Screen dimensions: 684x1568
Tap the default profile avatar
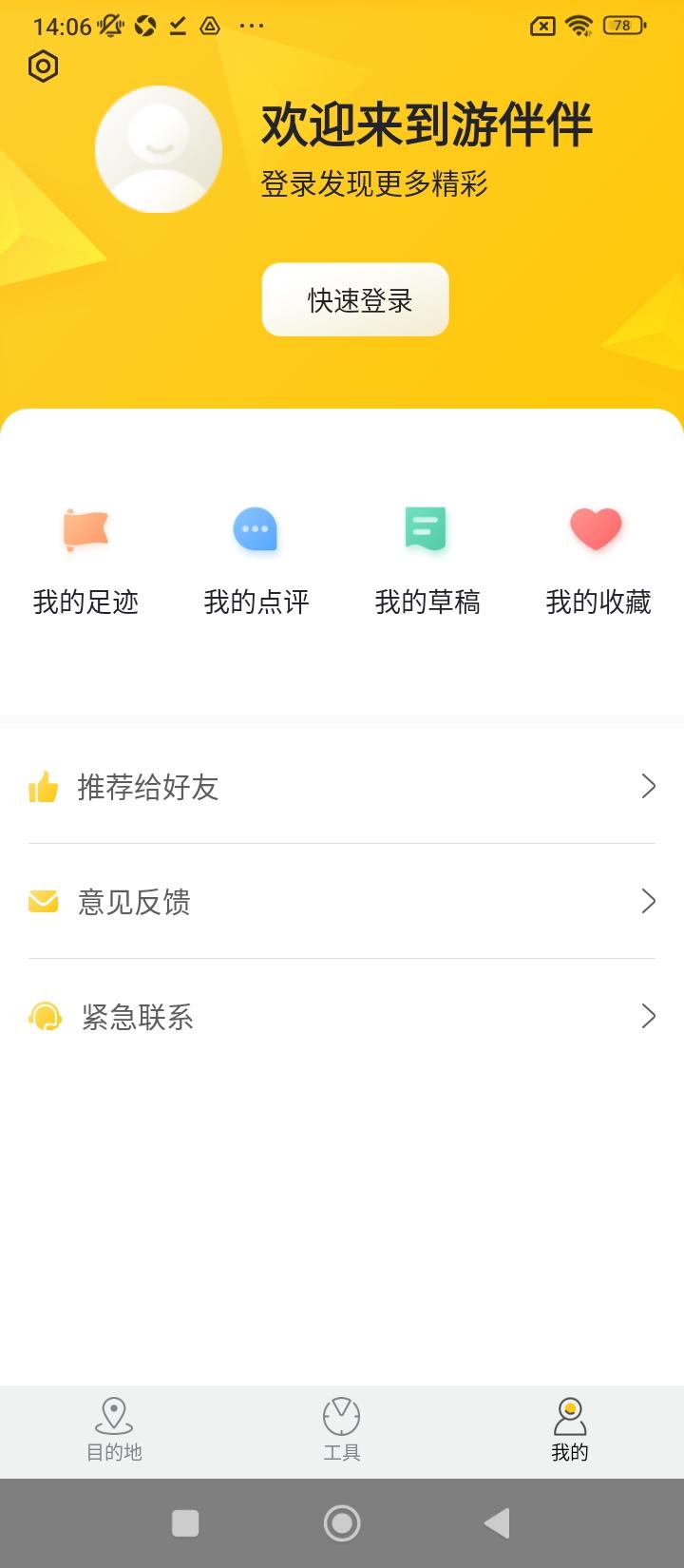pos(159,149)
